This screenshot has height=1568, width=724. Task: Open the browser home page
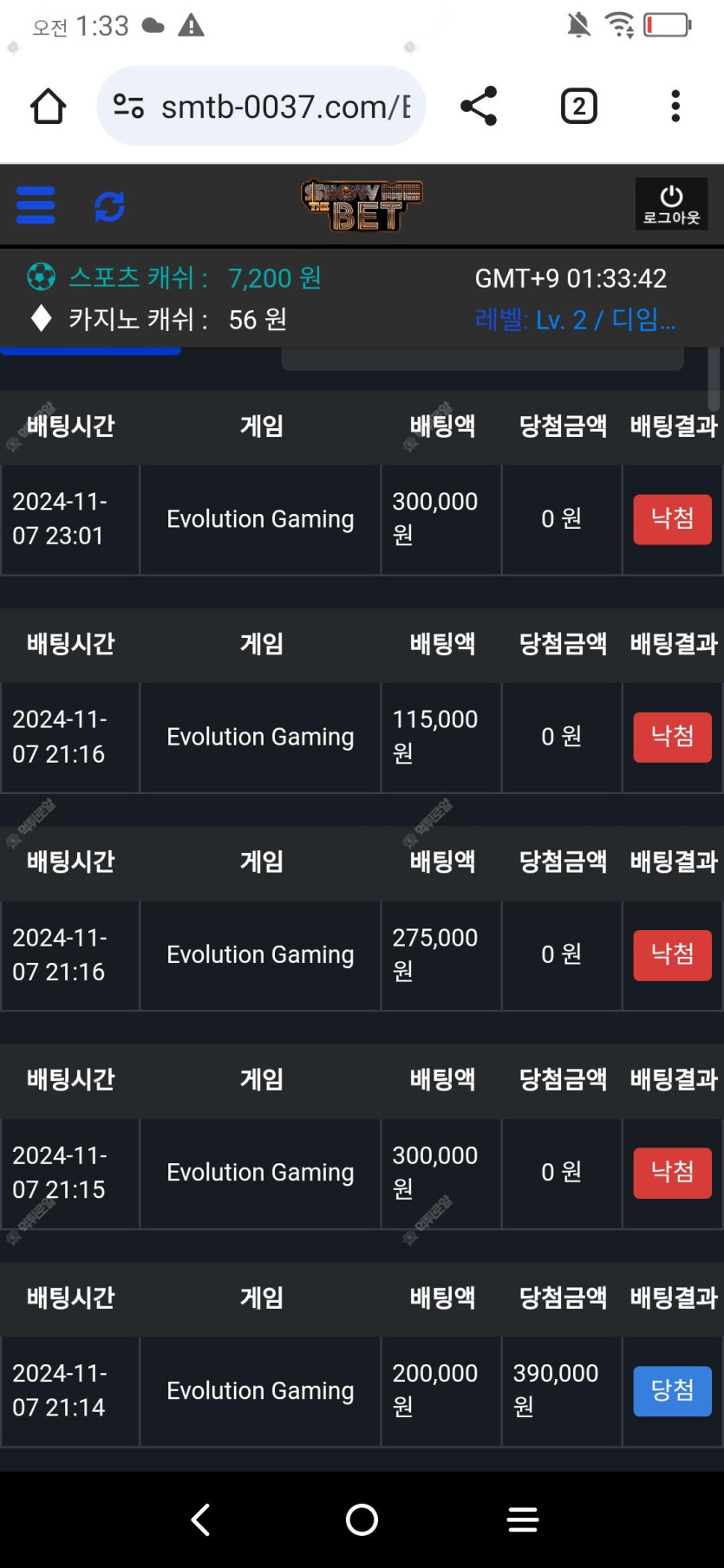pos(49,107)
